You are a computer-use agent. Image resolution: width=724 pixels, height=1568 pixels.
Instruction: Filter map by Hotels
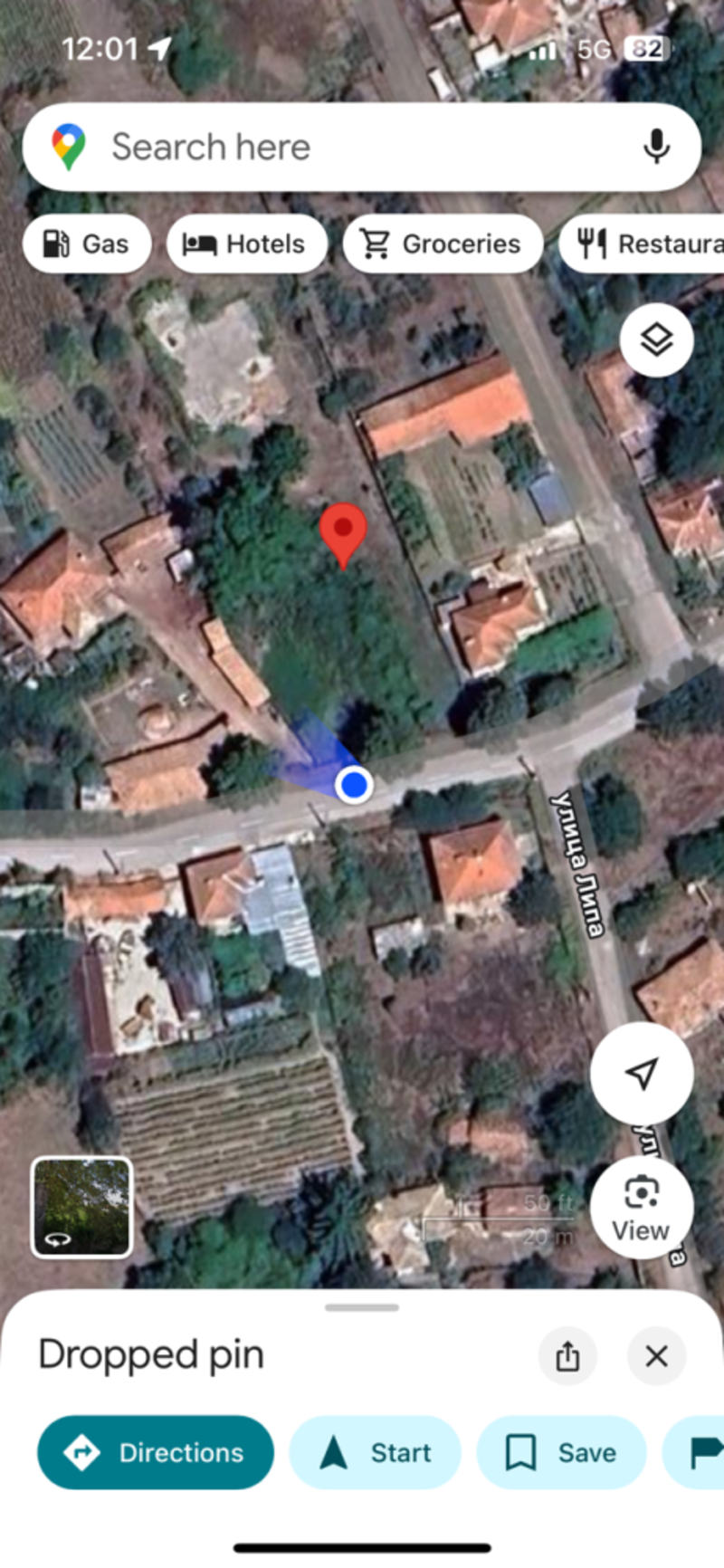click(246, 244)
